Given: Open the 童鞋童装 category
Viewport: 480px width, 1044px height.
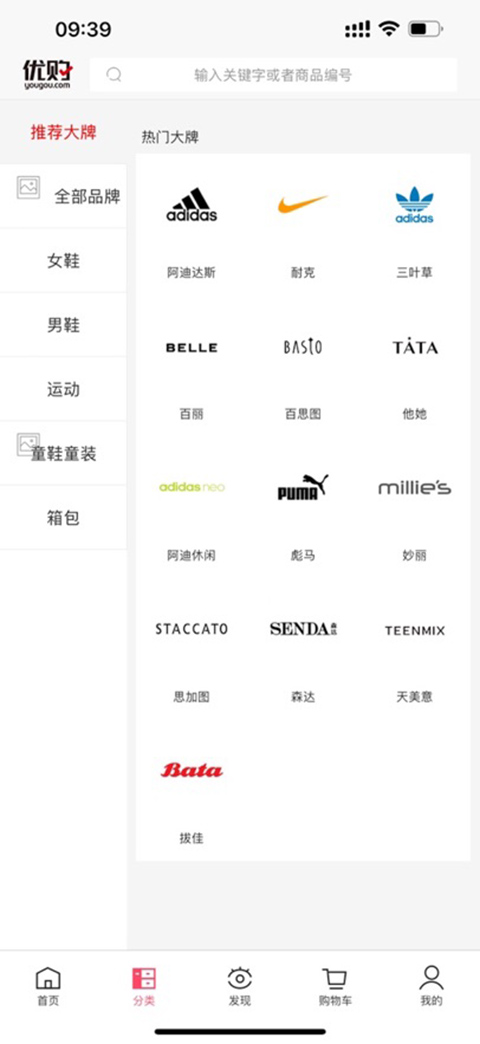Looking at the screenshot, I should 63,453.
